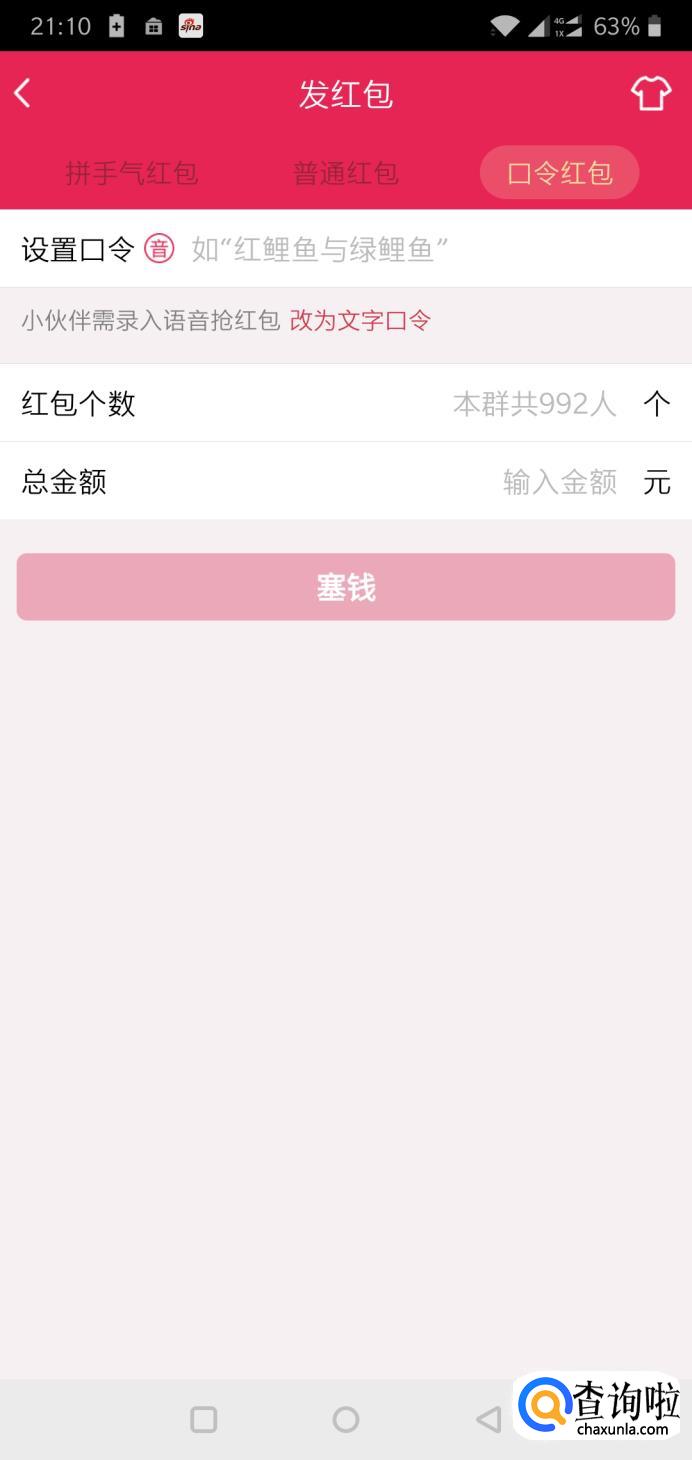Screen dimensions: 692x1460
Task: Switch to the 拼手气红包 tab
Action: [132, 173]
